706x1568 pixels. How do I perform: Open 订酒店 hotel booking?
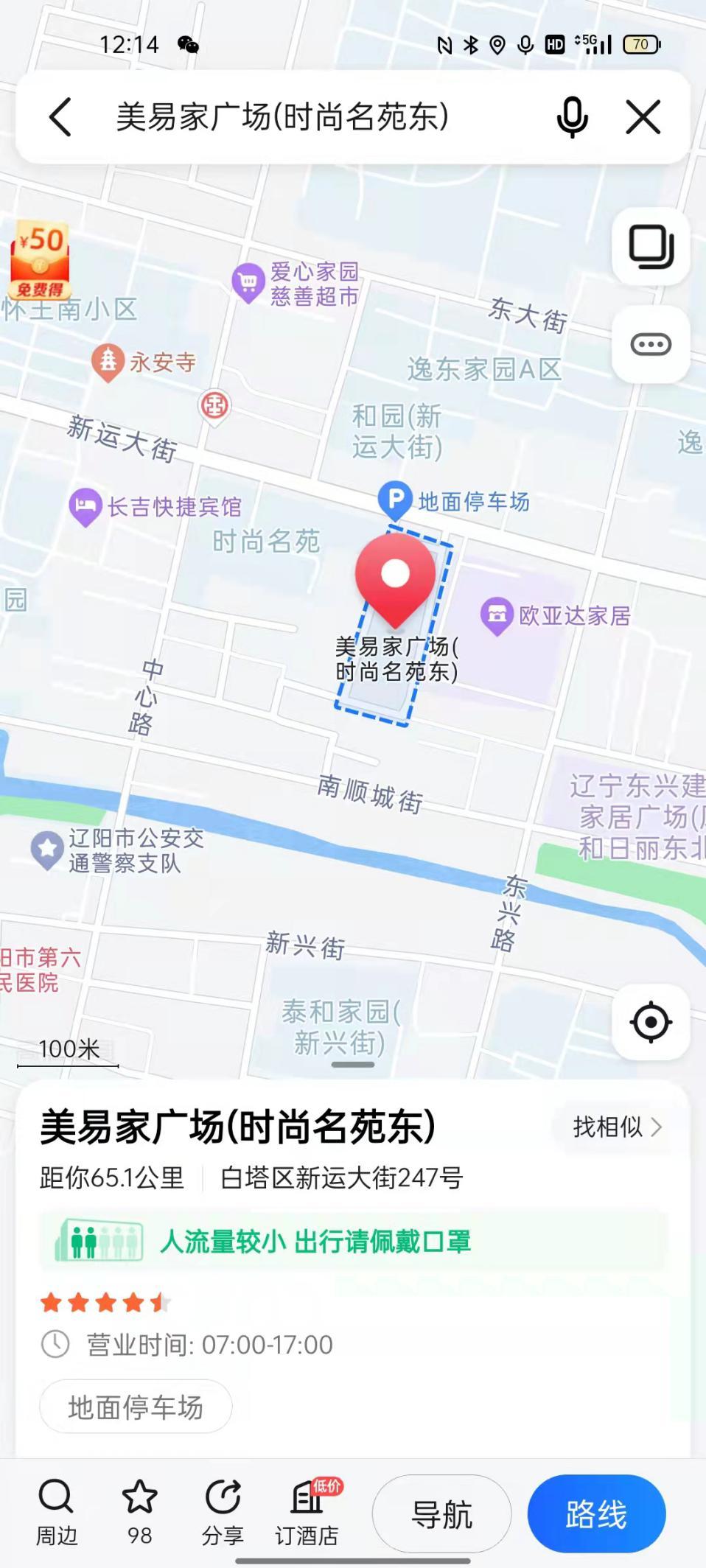point(307,1511)
